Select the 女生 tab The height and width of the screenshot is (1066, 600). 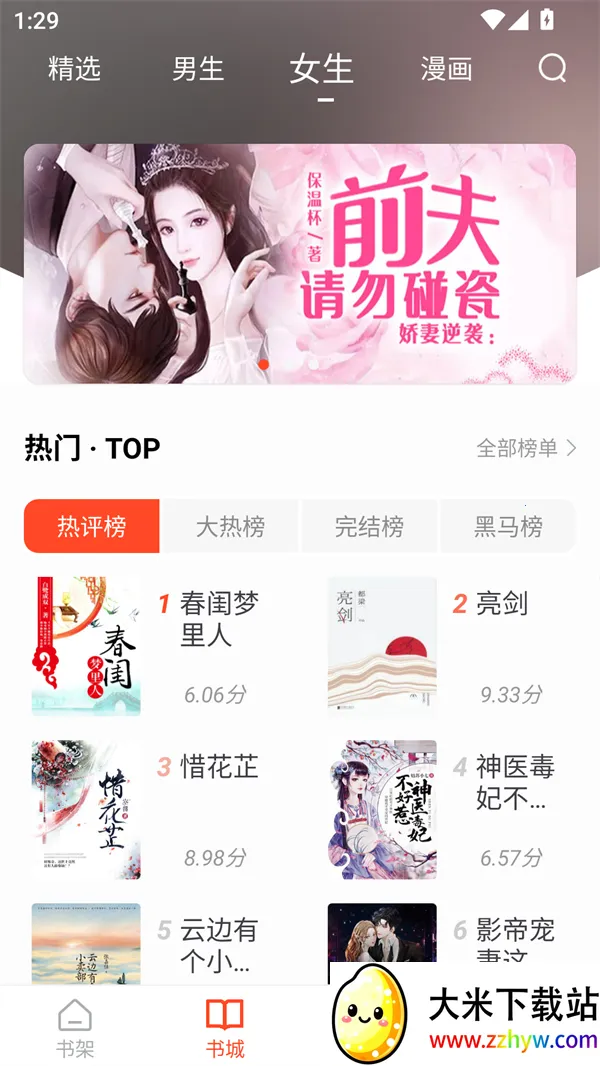click(322, 69)
